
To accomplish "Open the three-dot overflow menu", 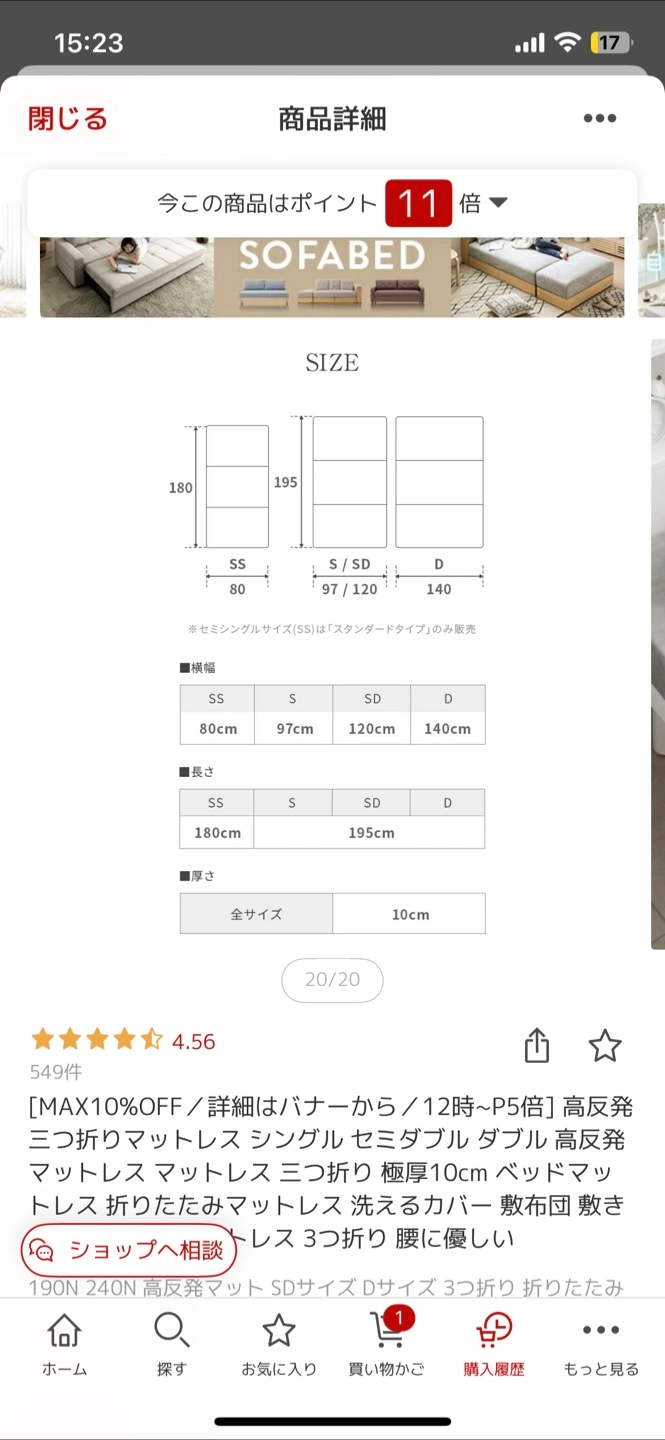I will 599,119.
